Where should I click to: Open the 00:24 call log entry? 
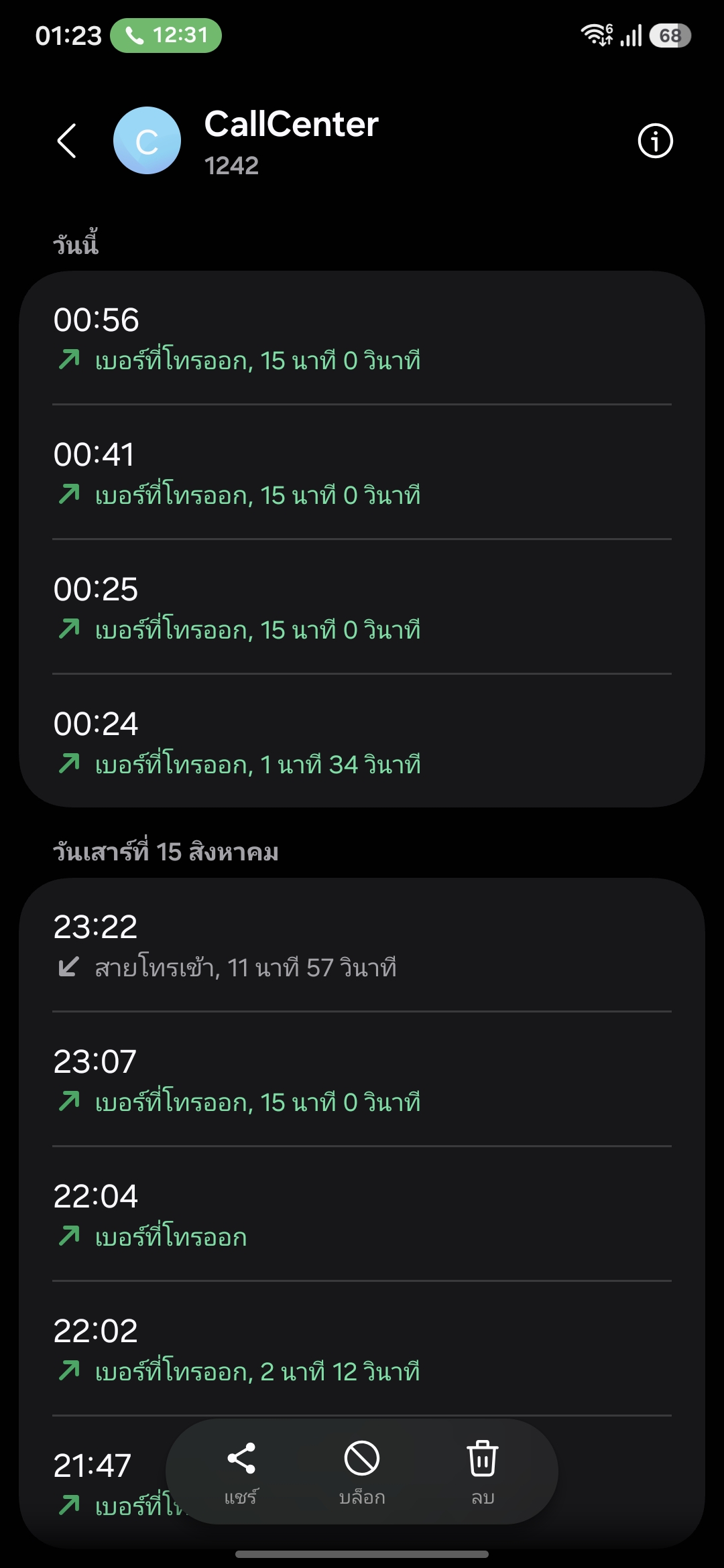click(362, 741)
